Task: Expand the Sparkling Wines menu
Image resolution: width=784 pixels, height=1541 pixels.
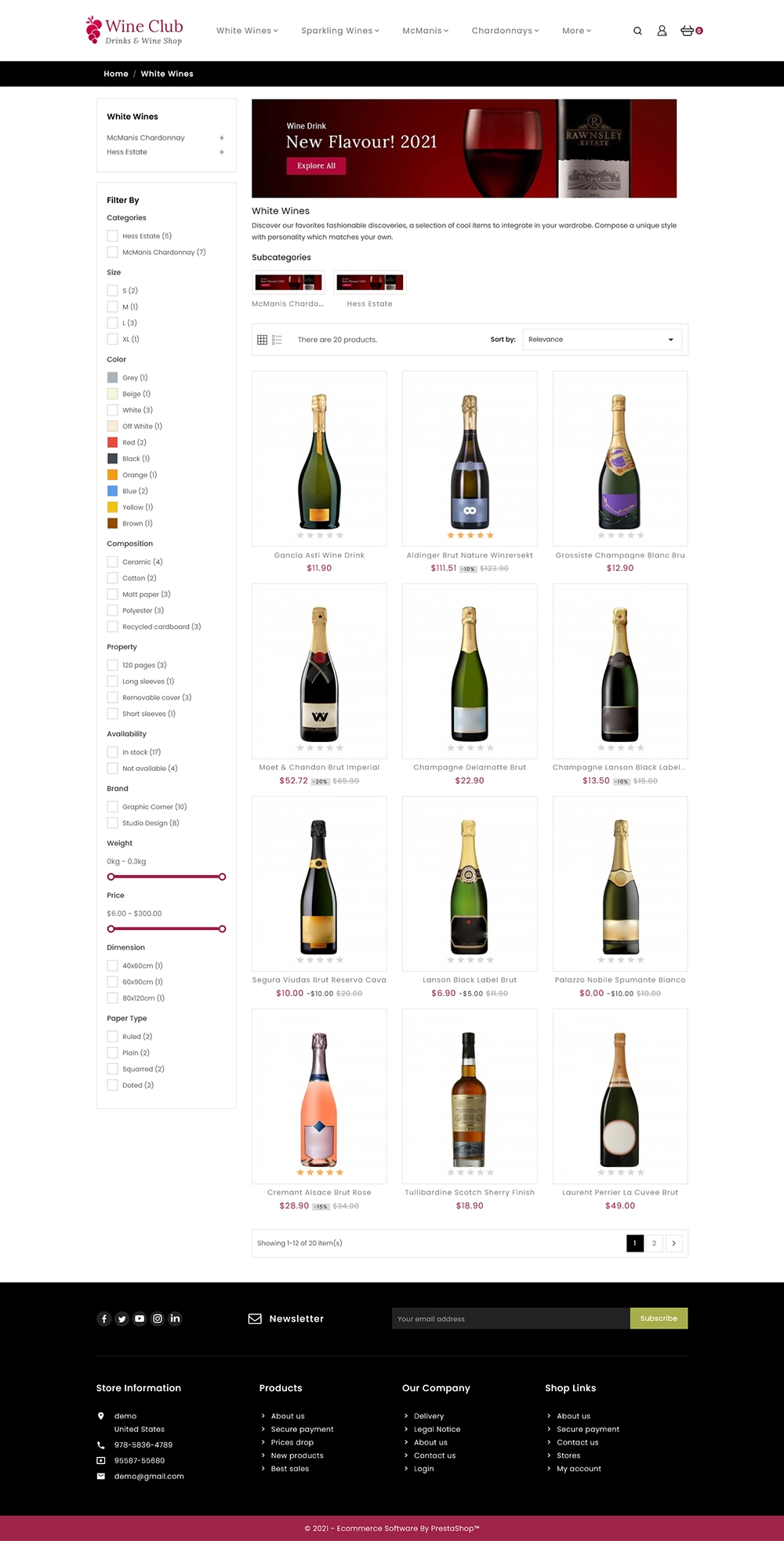Action: (x=340, y=31)
